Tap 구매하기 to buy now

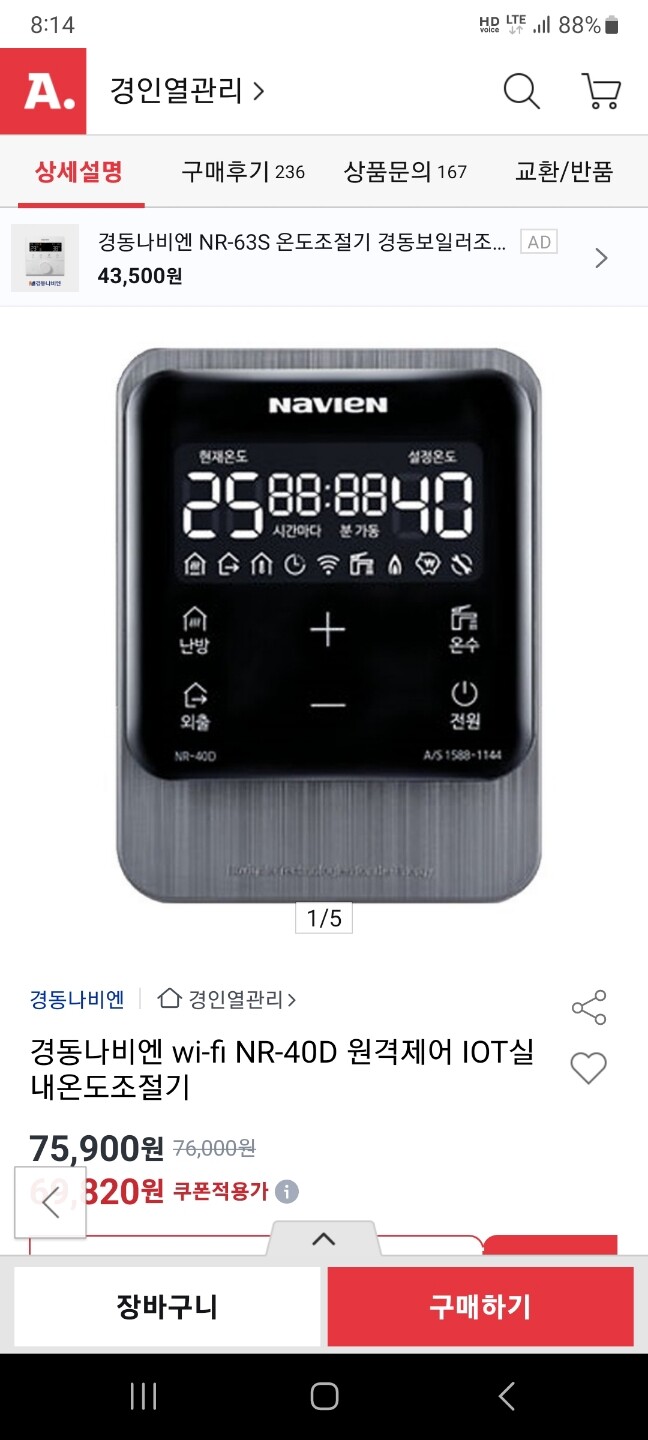click(481, 1306)
